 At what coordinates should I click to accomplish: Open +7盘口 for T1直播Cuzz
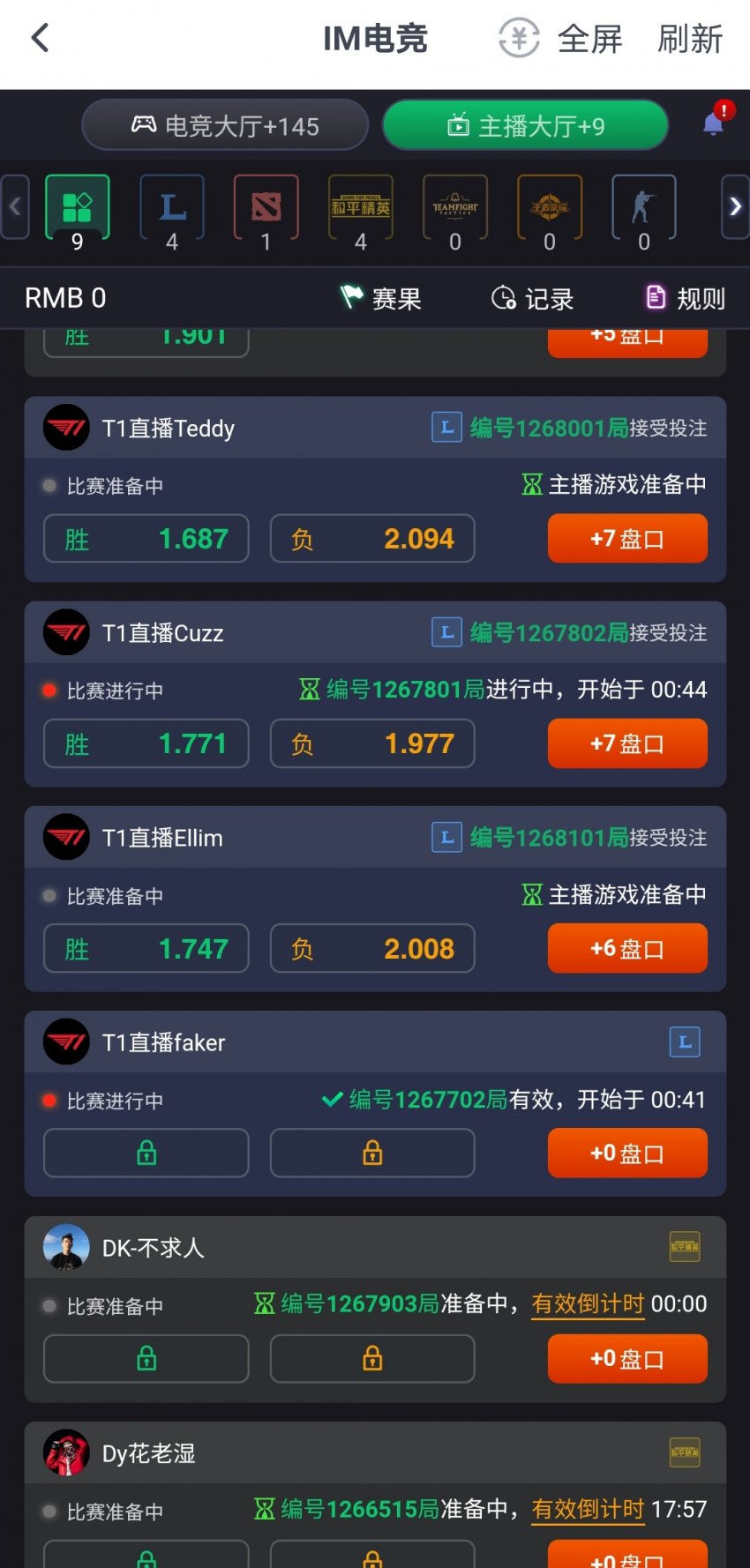click(627, 743)
